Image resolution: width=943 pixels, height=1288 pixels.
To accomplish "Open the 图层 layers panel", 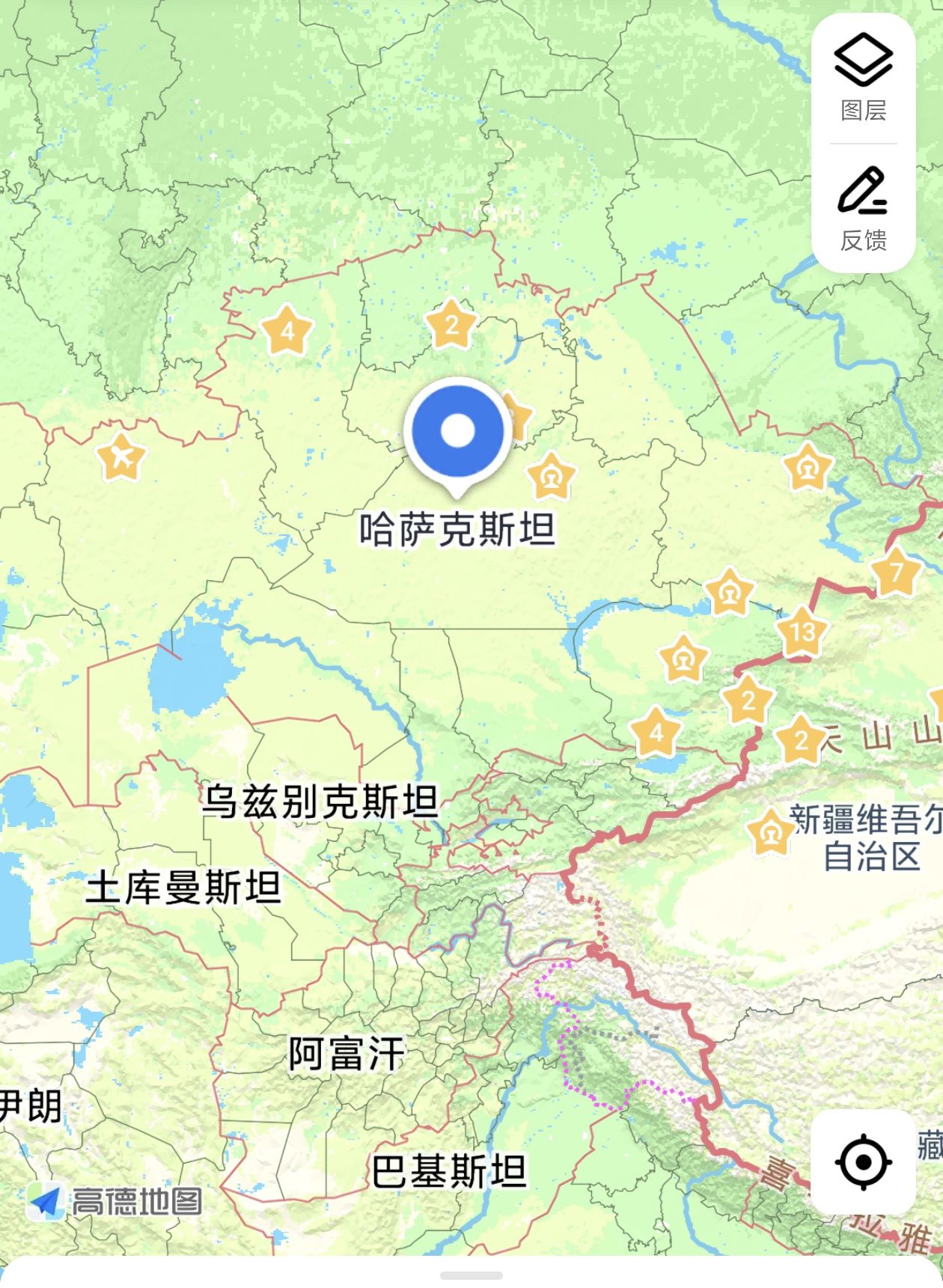I will pos(863,78).
